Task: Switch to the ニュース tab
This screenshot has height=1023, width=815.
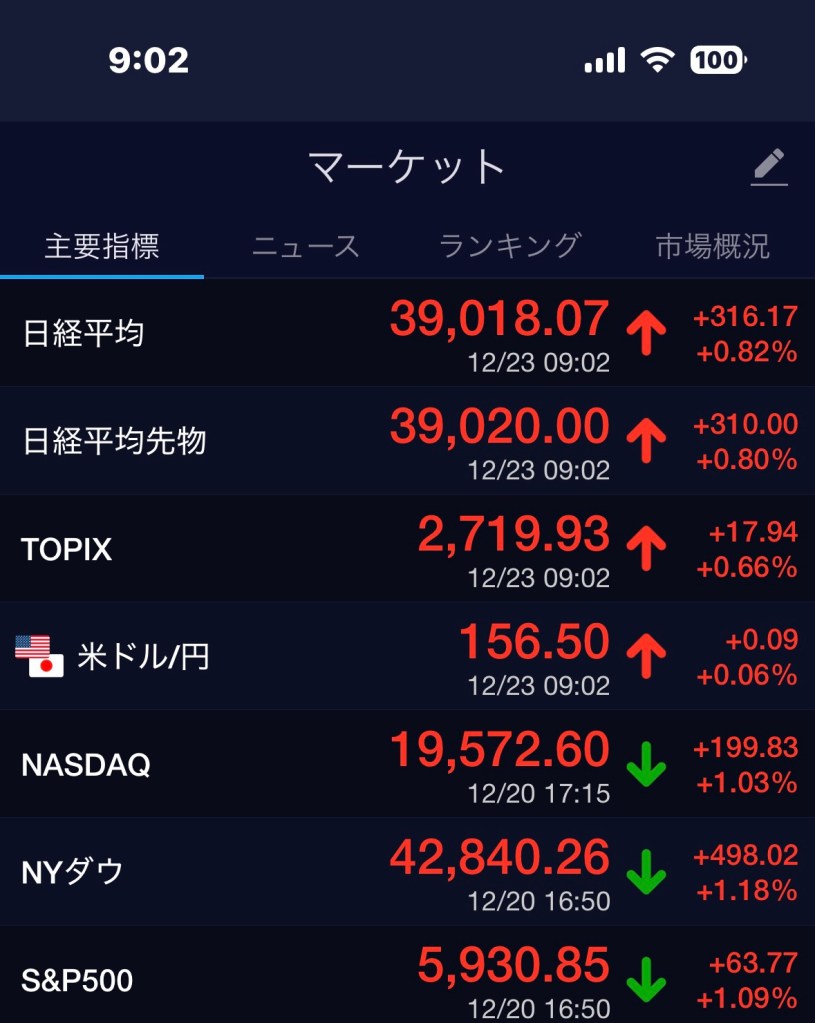Action: pos(305,246)
